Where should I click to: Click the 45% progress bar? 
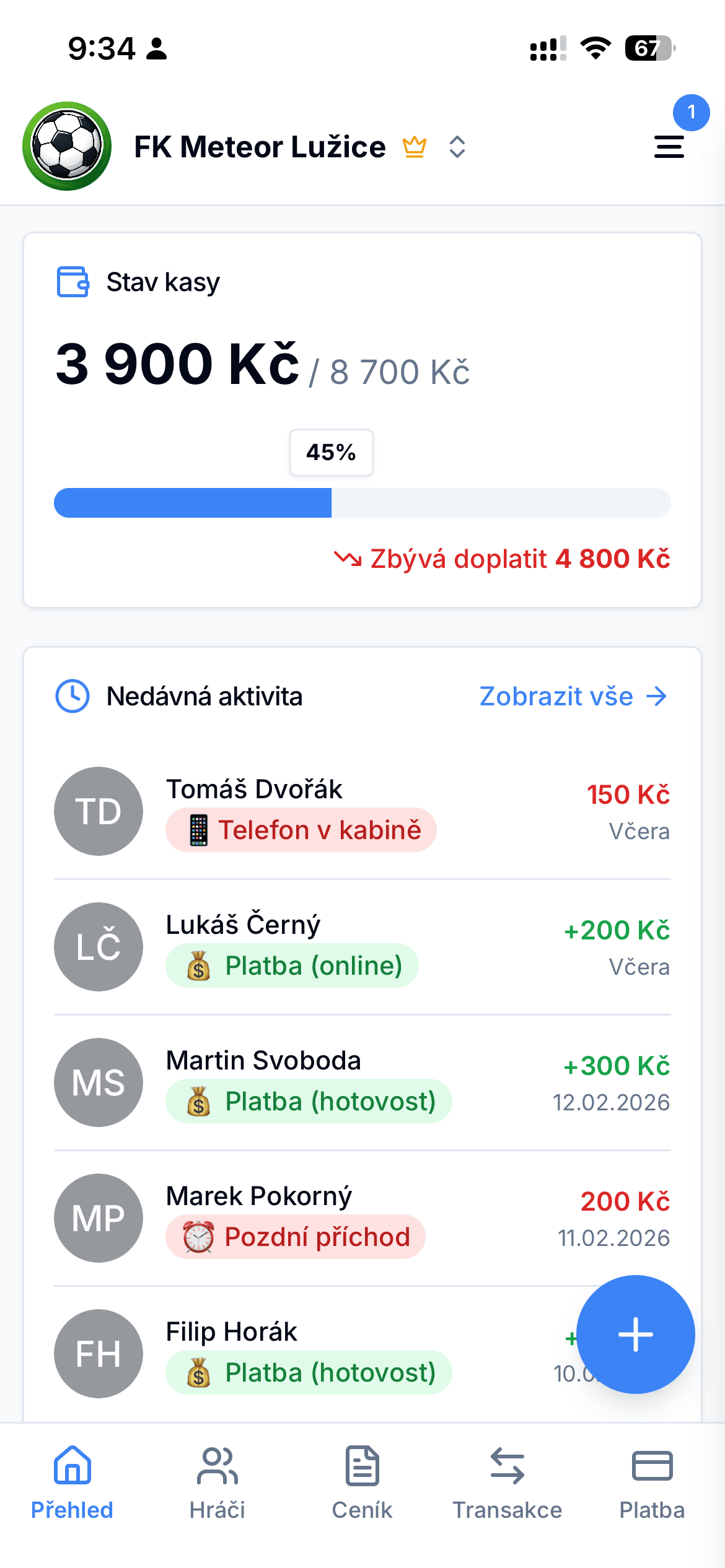click(362, 503)
